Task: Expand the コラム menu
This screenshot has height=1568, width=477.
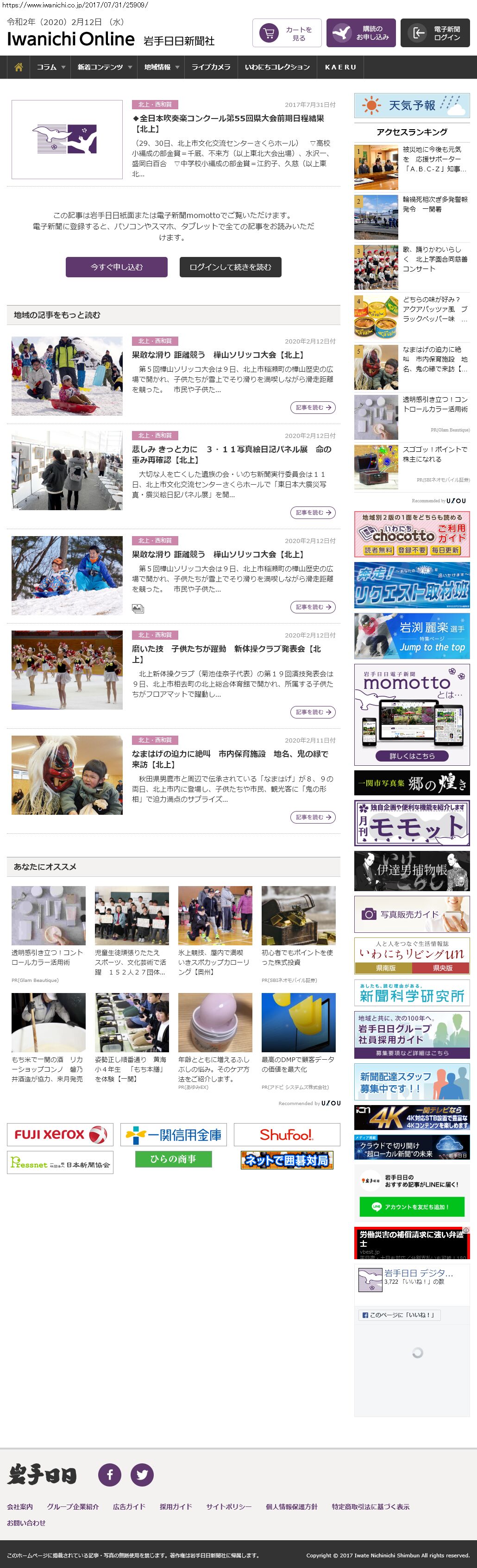Action: (x=50, y=67)
